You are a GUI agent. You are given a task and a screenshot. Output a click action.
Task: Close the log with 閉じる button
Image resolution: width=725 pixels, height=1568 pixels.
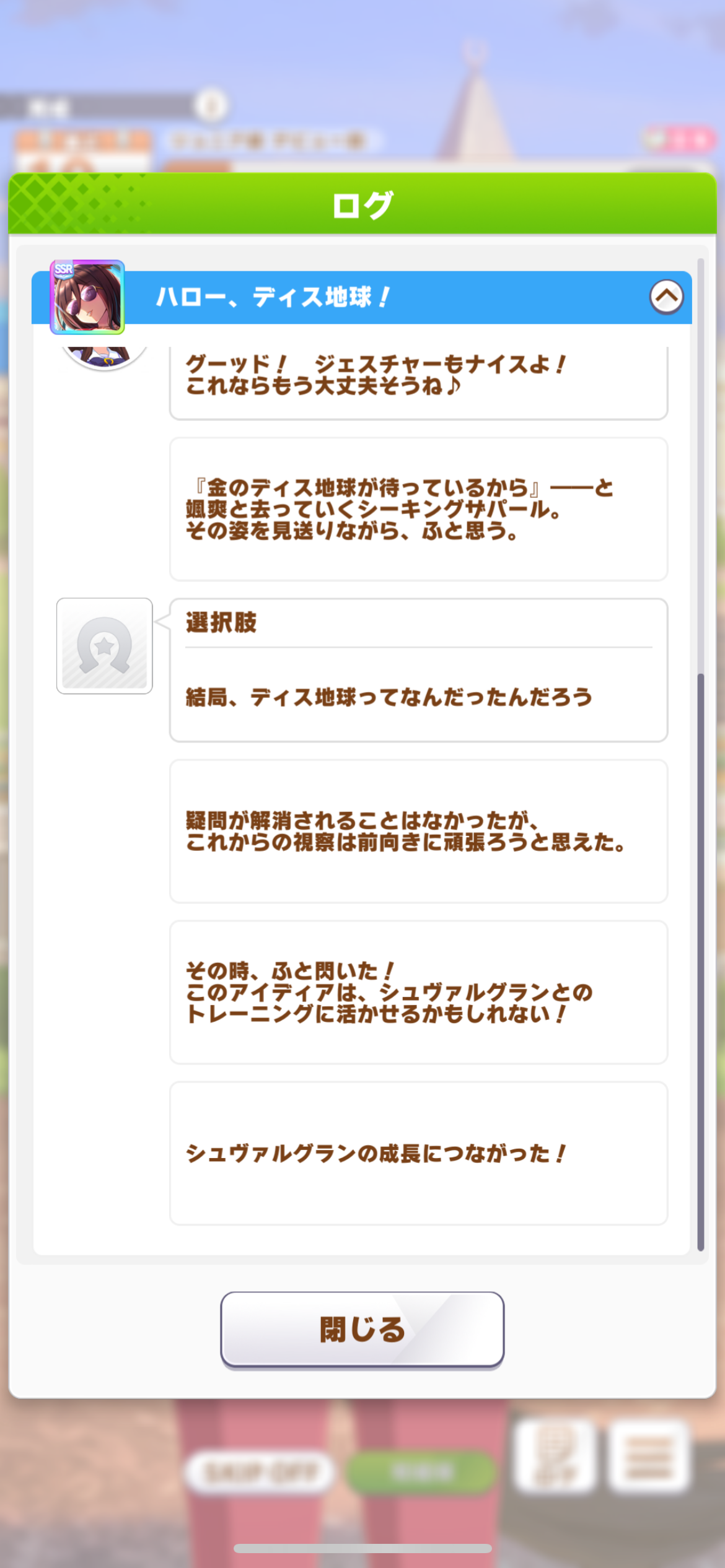coord(362,1329)
